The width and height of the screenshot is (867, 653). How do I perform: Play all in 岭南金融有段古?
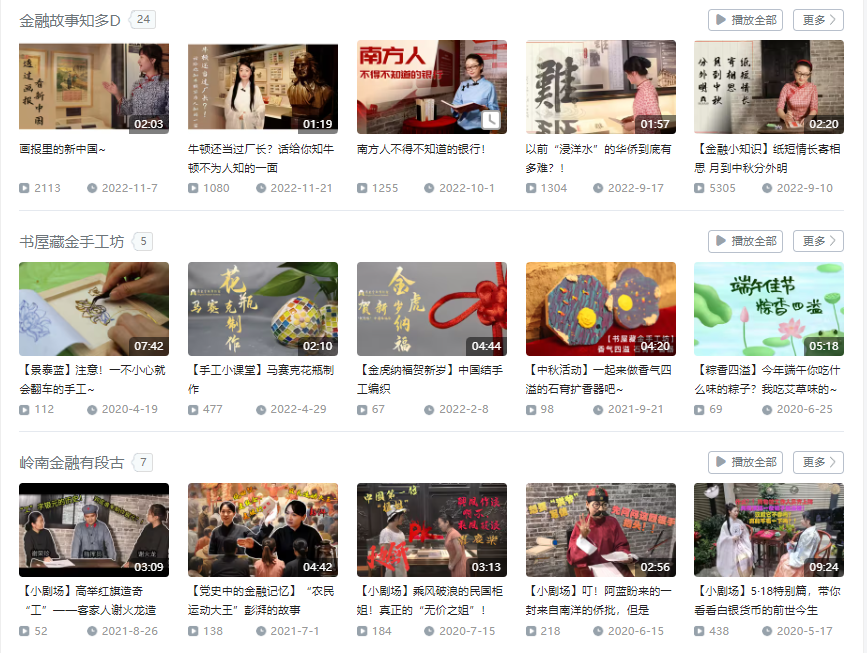pos(745,462)
